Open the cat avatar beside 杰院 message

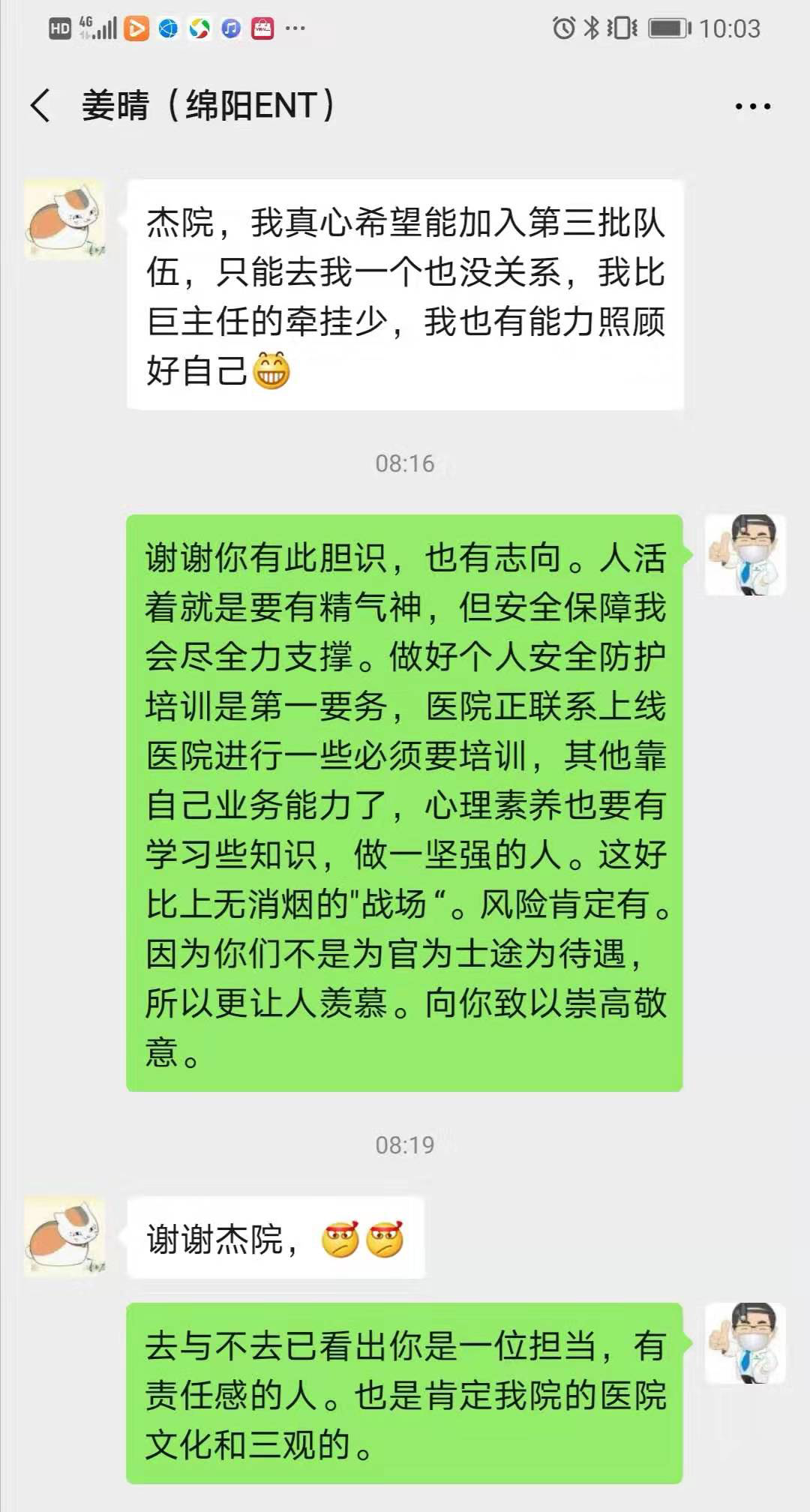click(x=64, y=220)
